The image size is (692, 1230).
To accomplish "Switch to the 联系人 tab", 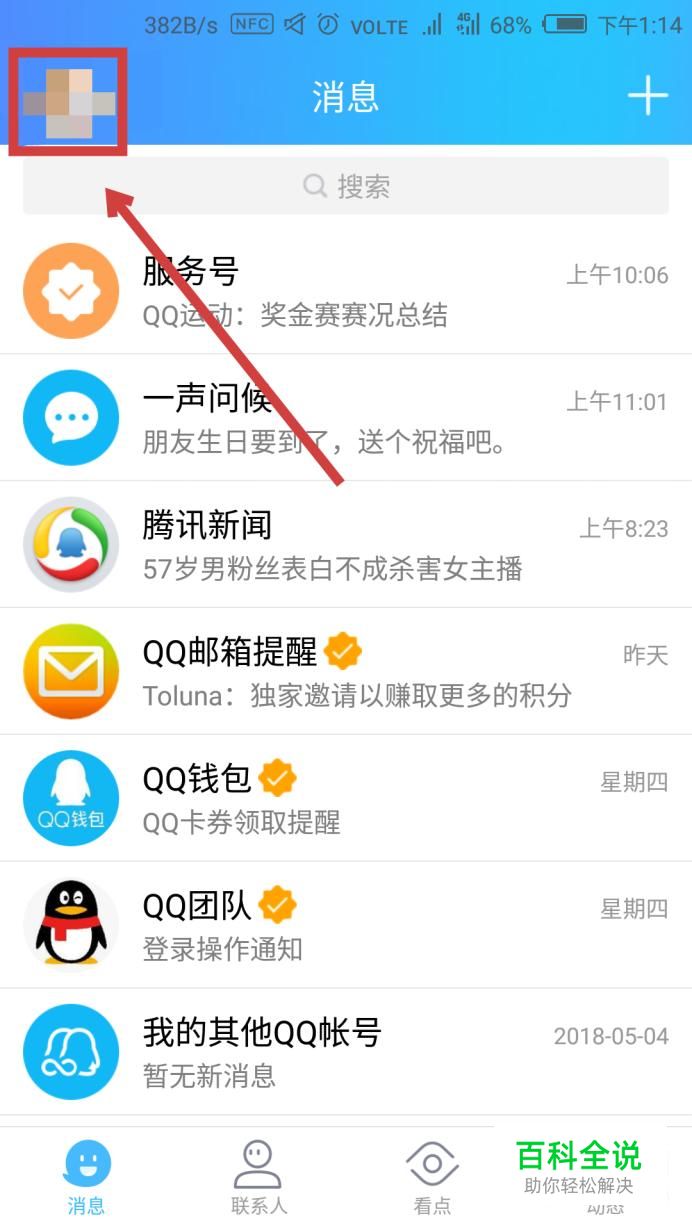I will pos(258,1177).
